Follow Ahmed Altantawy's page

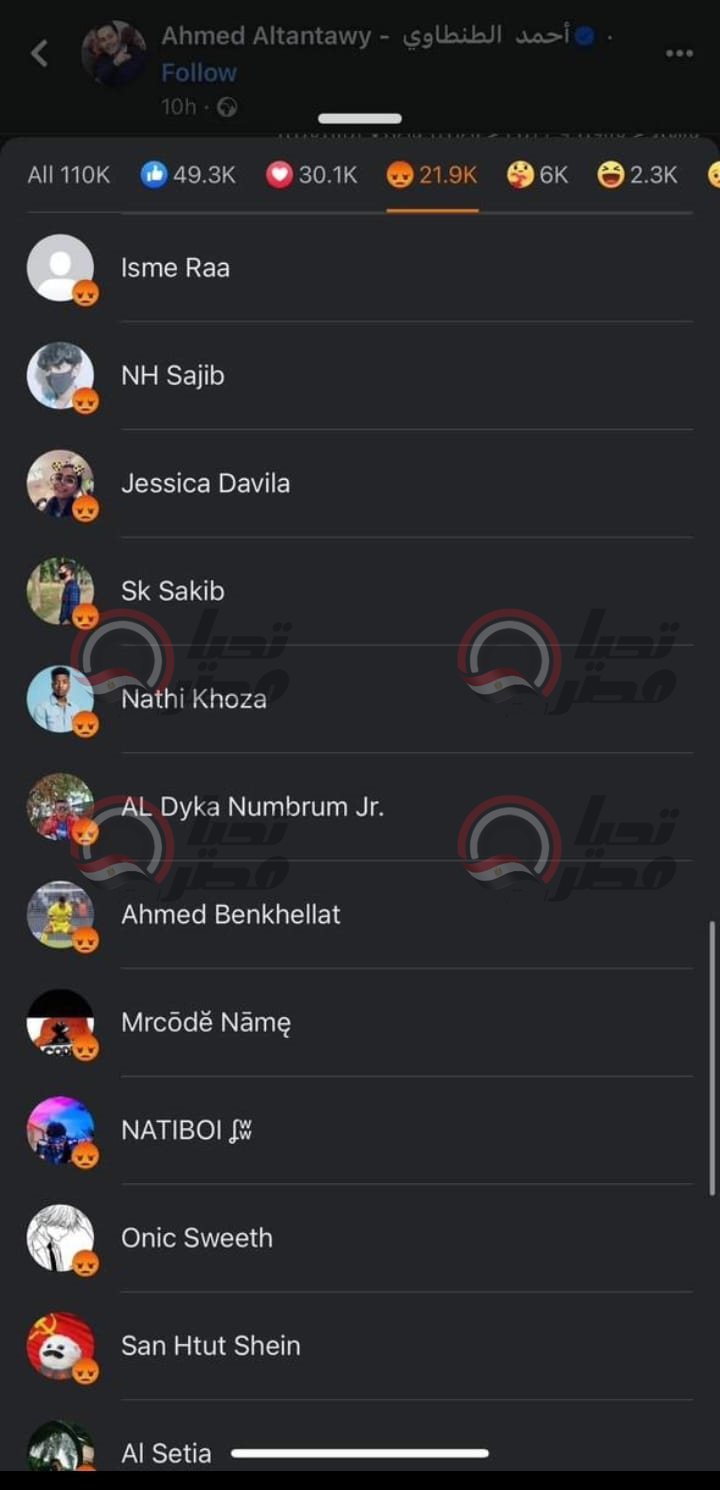199,73
